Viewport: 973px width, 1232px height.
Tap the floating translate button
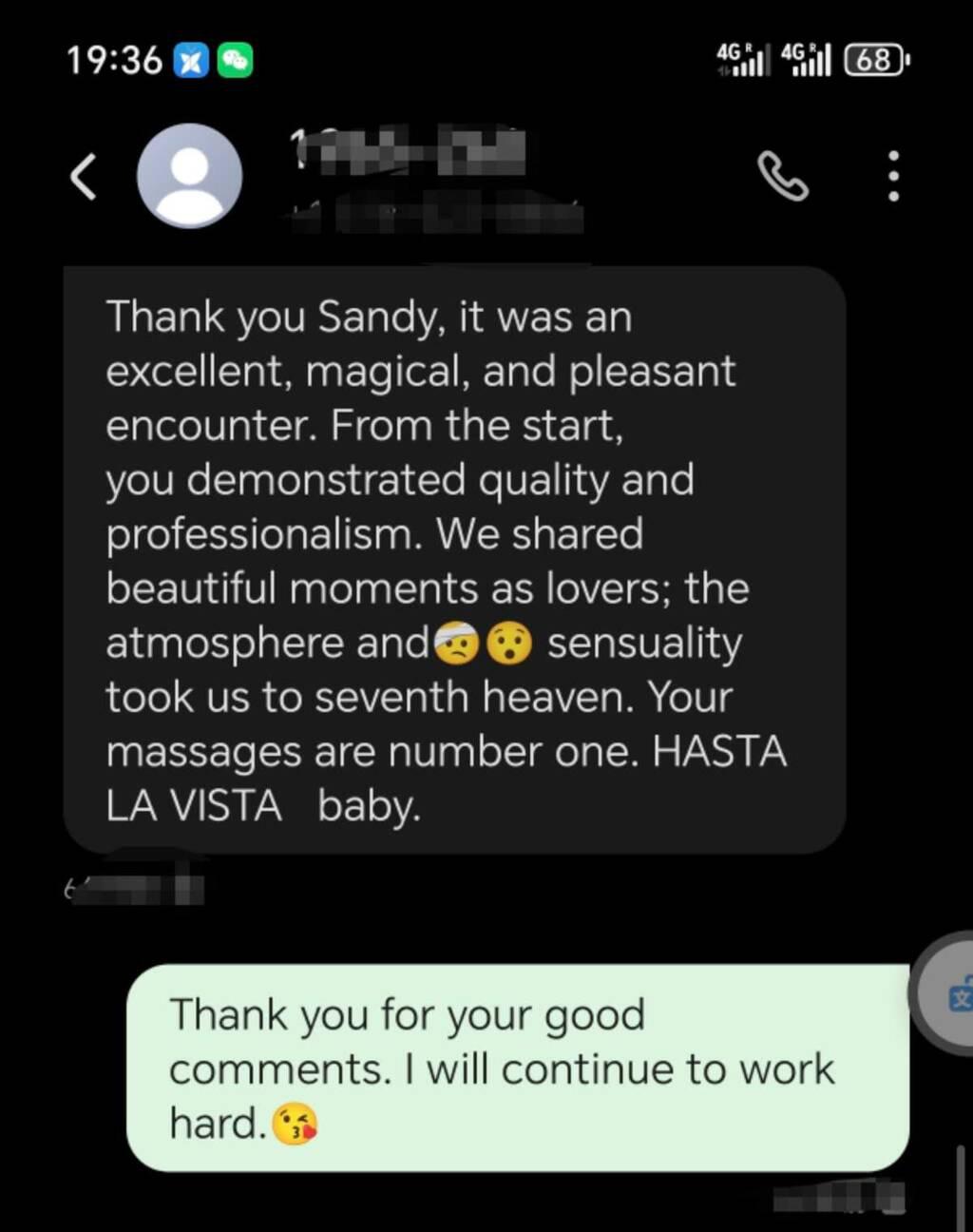pos(953,994)
